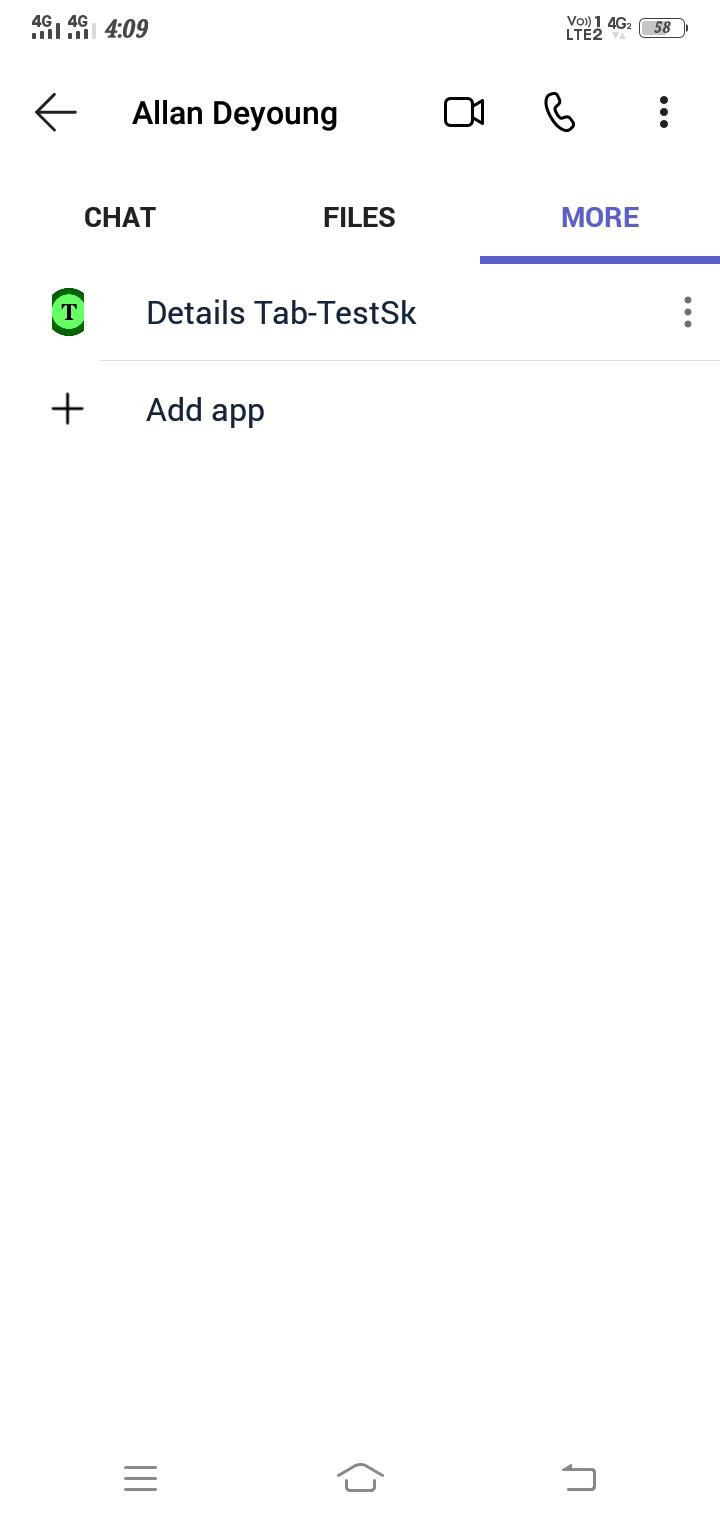Tap the plus icon to add an app

coord(66,409)
